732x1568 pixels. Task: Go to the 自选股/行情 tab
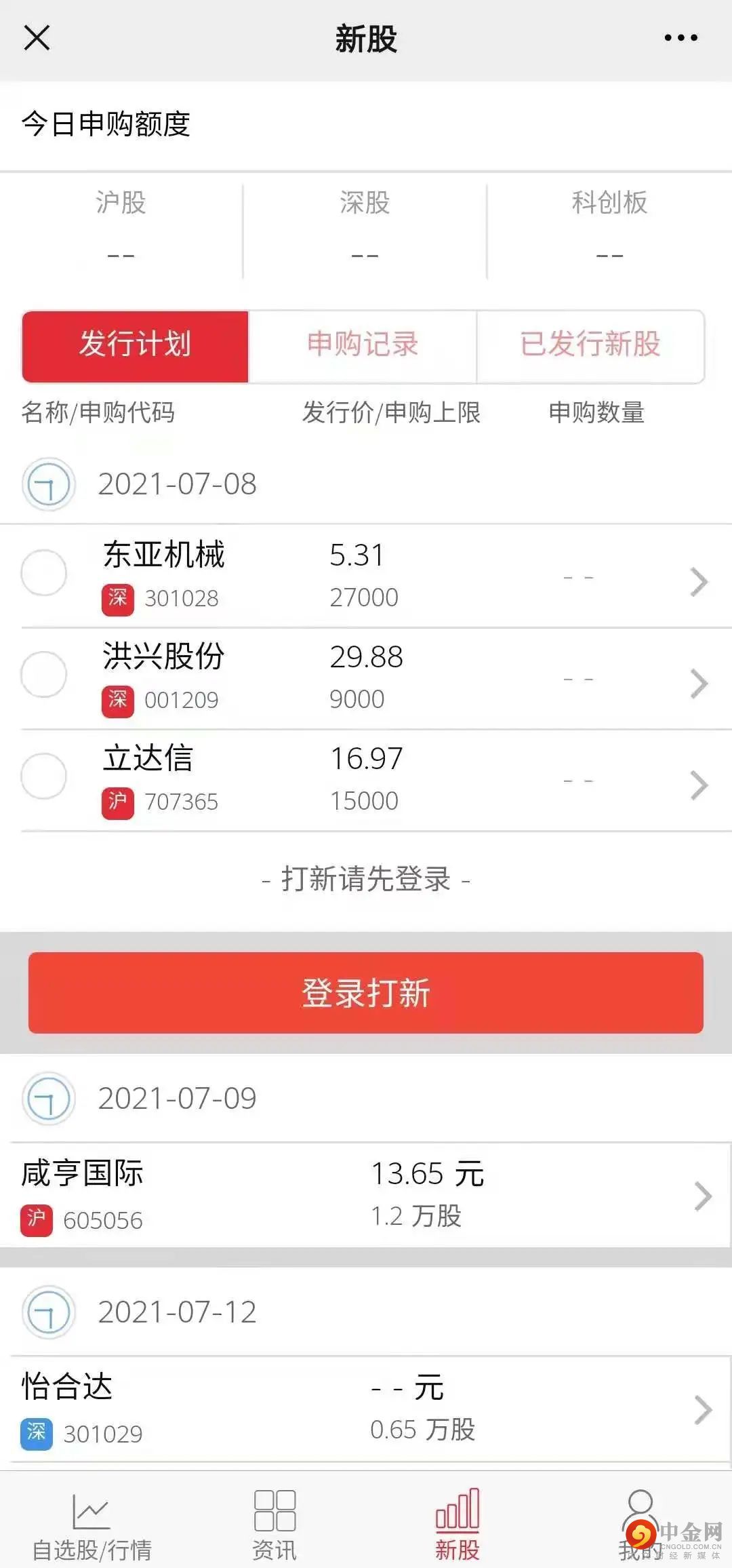tap(91, 1526)
